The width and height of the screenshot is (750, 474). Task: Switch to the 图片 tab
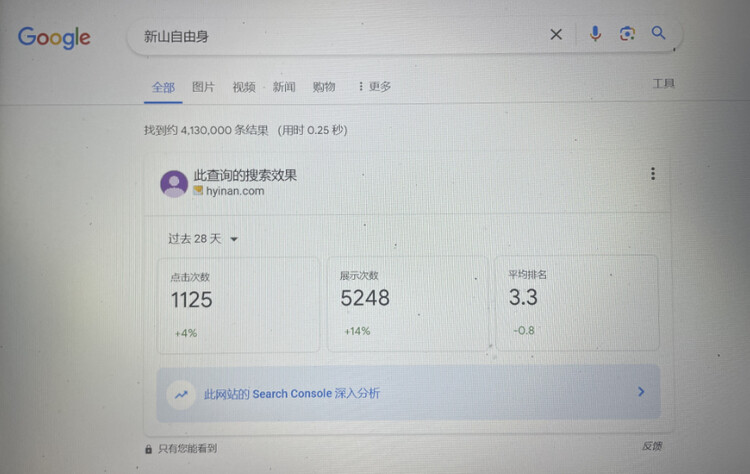(203, 87)
